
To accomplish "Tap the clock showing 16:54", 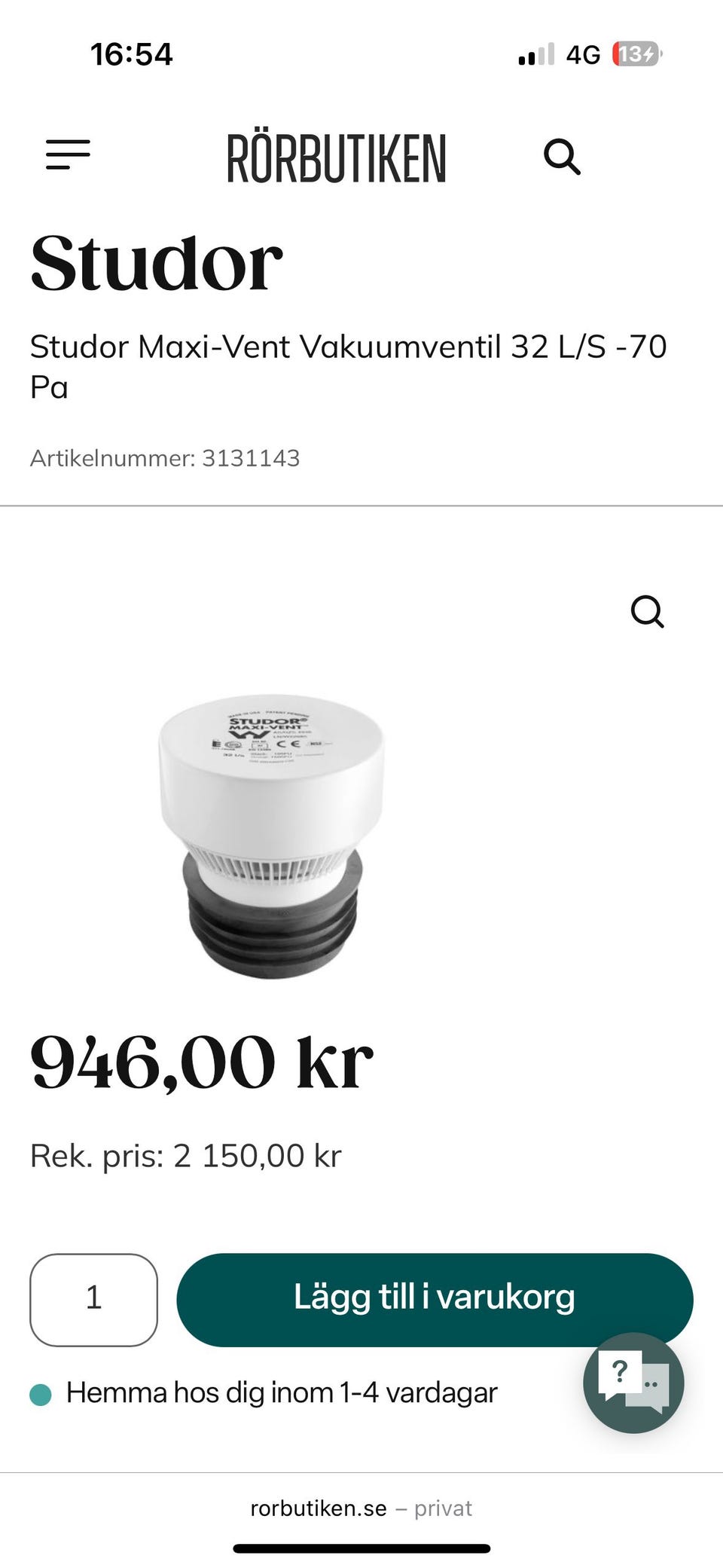I will (132, 53).
